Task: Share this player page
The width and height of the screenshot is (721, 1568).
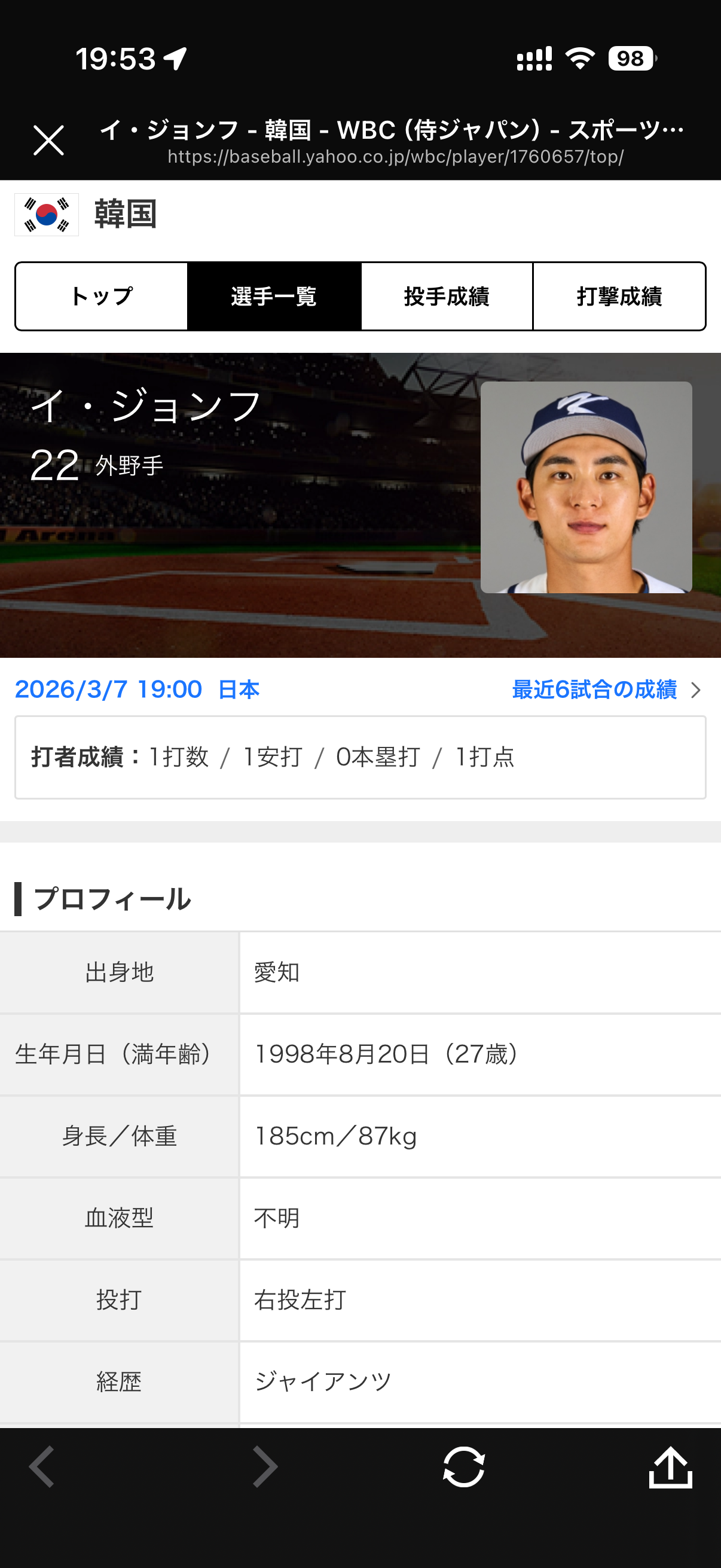Action: pyautogui.click(x=670, y=1467)
